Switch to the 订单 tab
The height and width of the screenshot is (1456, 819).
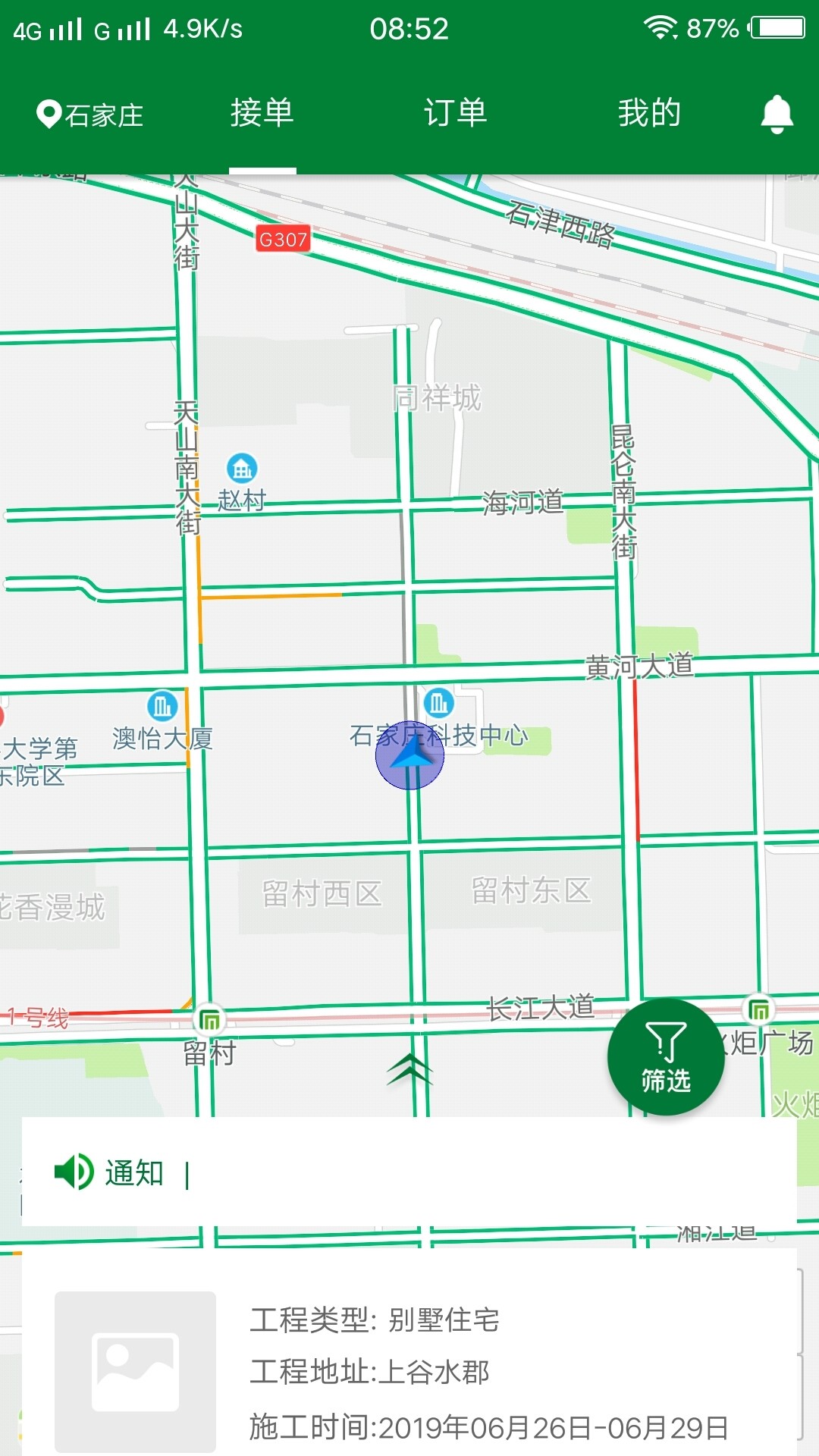(455, 113)
